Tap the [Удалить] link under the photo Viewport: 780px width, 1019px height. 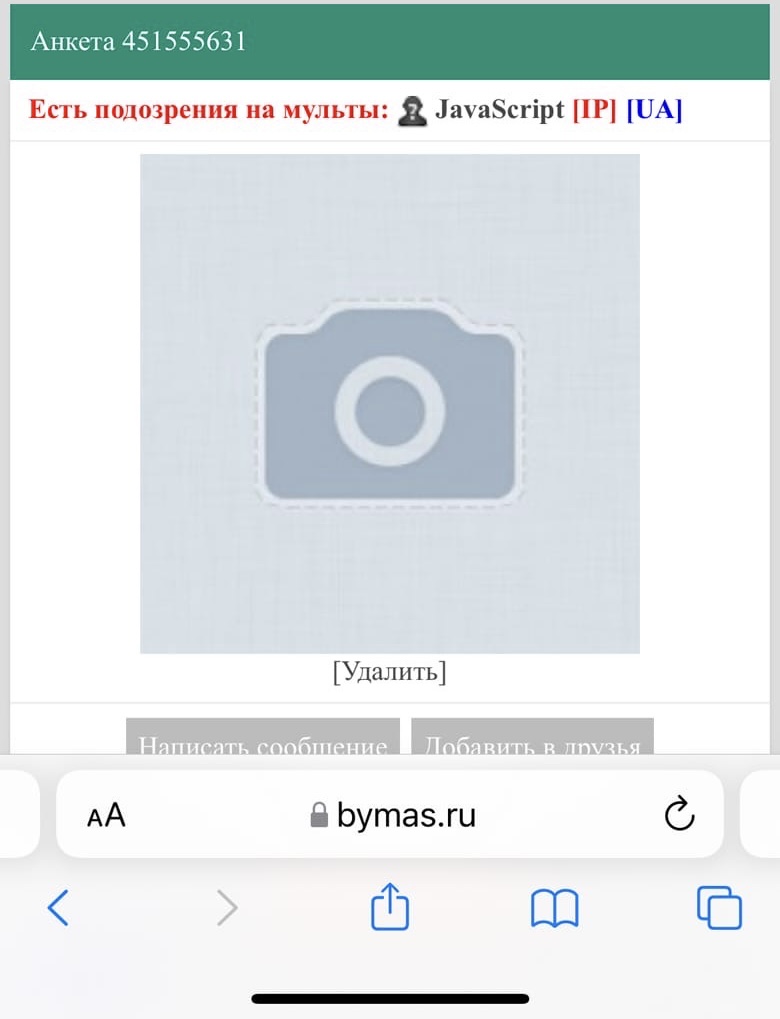[389, 672]
